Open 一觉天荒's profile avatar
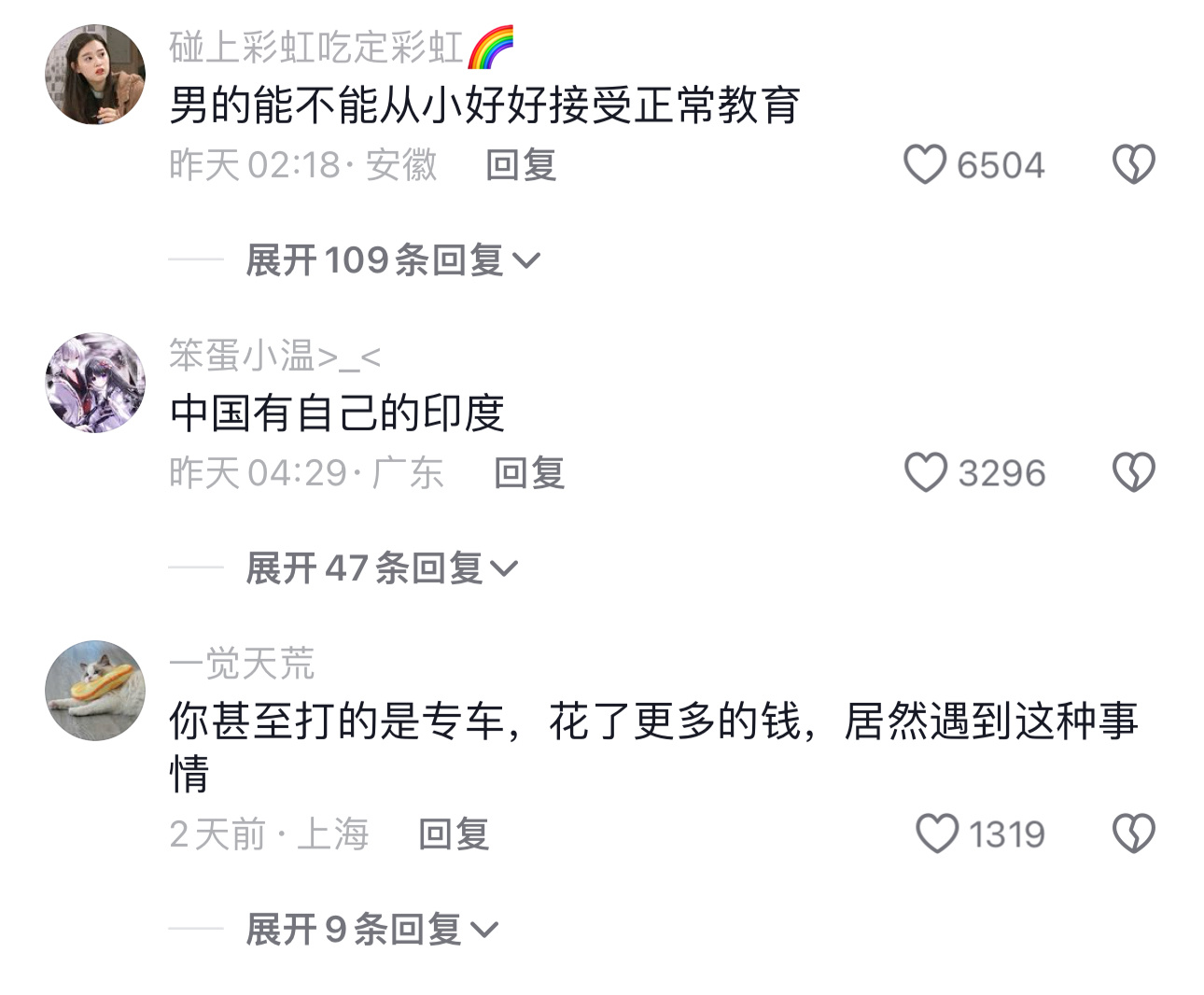 point(95,691)
